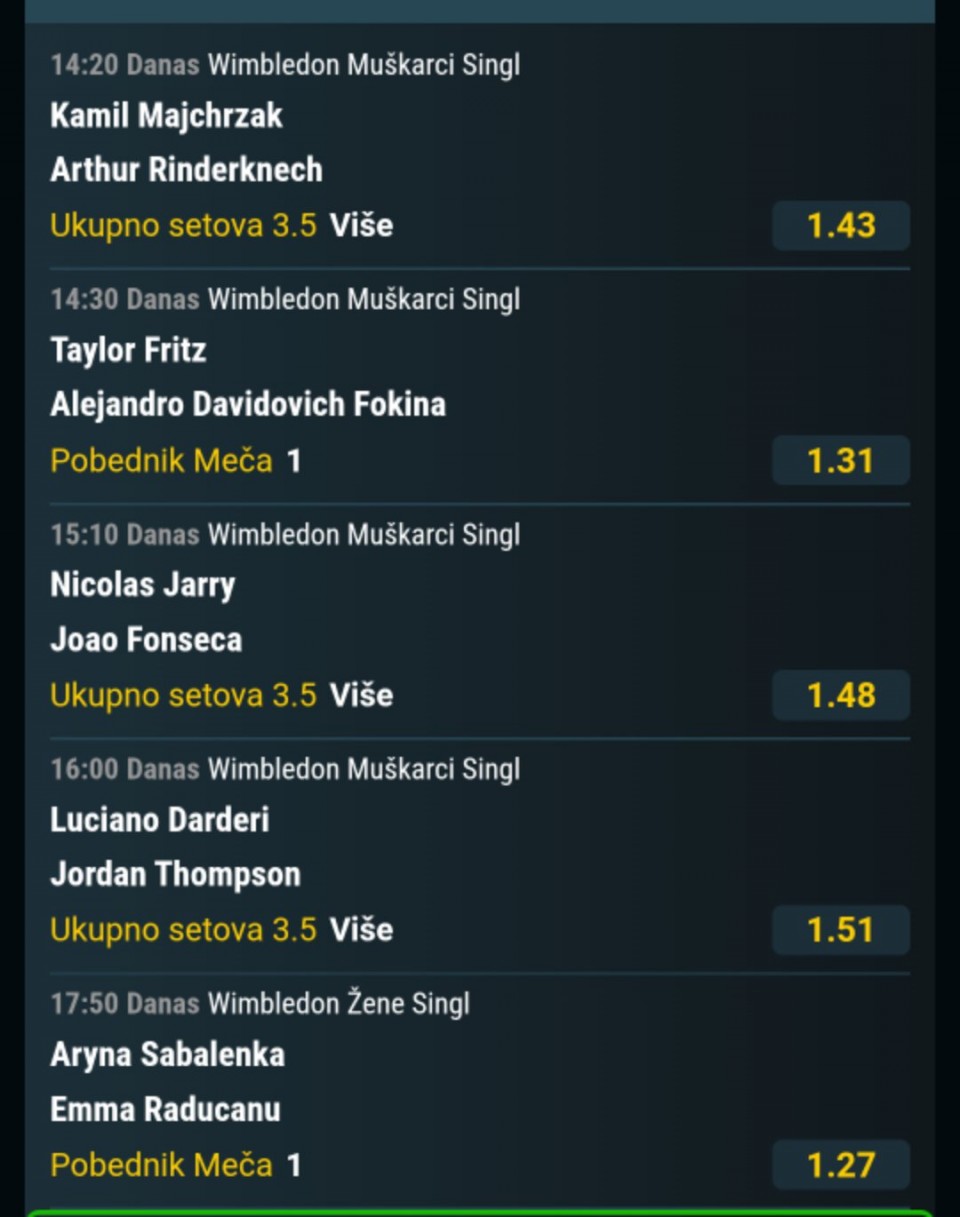Open the Kamil Majchrzak vs Arthur Rinderknech match
This screenshot has width=960, height=1217.
[x=186, y=143]
